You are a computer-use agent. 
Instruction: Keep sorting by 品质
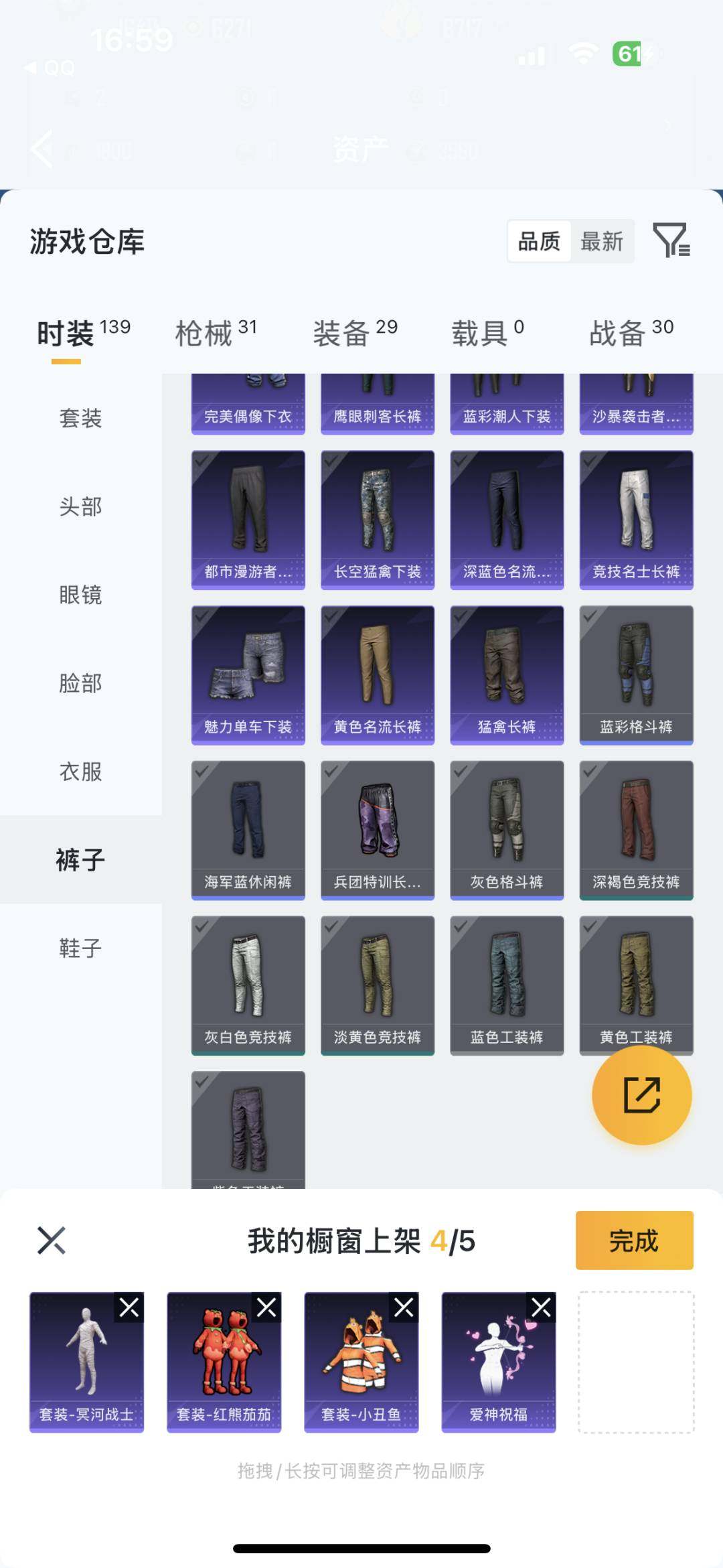click(540, 242)
